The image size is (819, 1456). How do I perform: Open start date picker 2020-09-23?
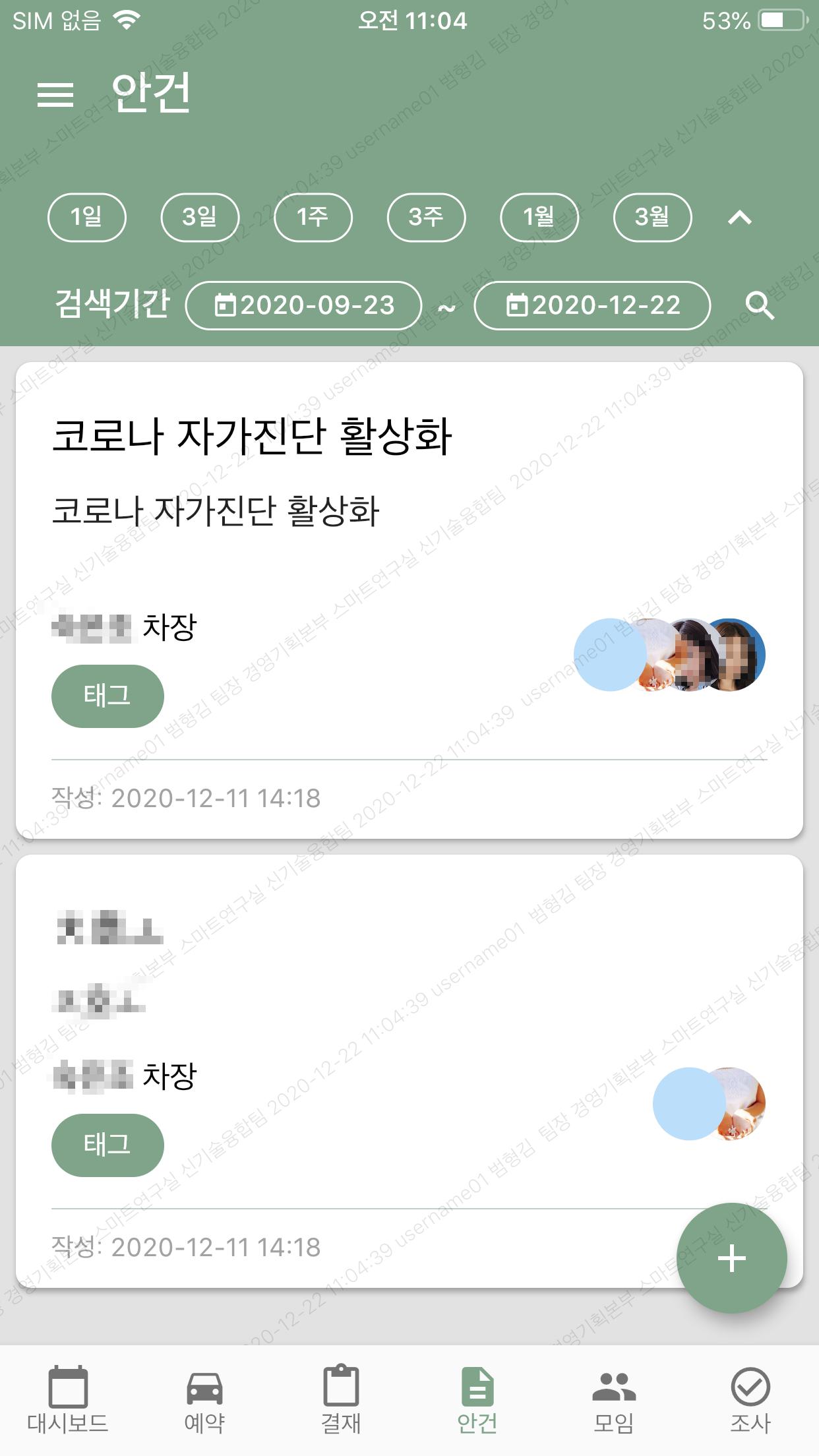(304, 305)
